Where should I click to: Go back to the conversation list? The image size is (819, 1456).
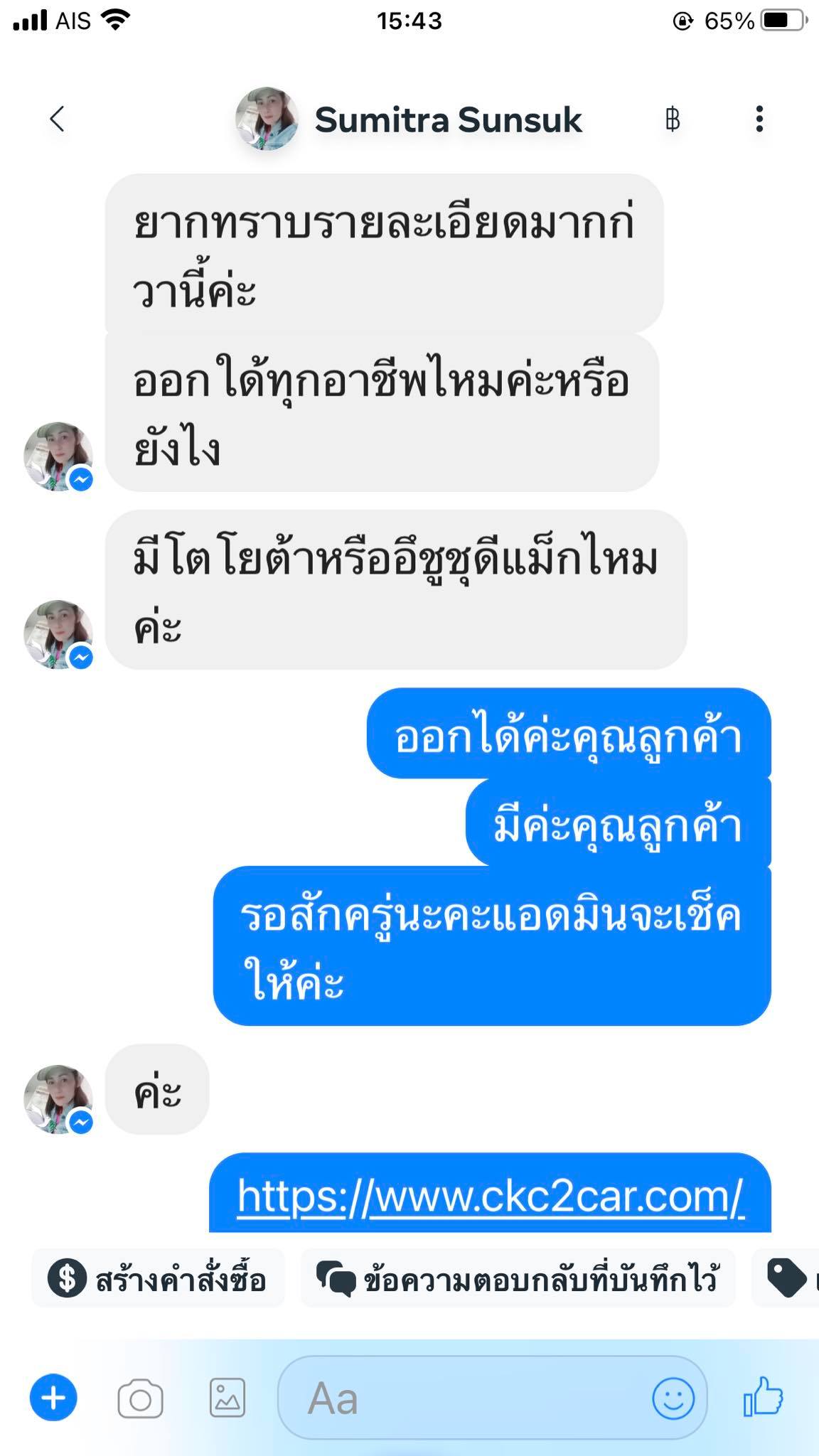(57, 119)
